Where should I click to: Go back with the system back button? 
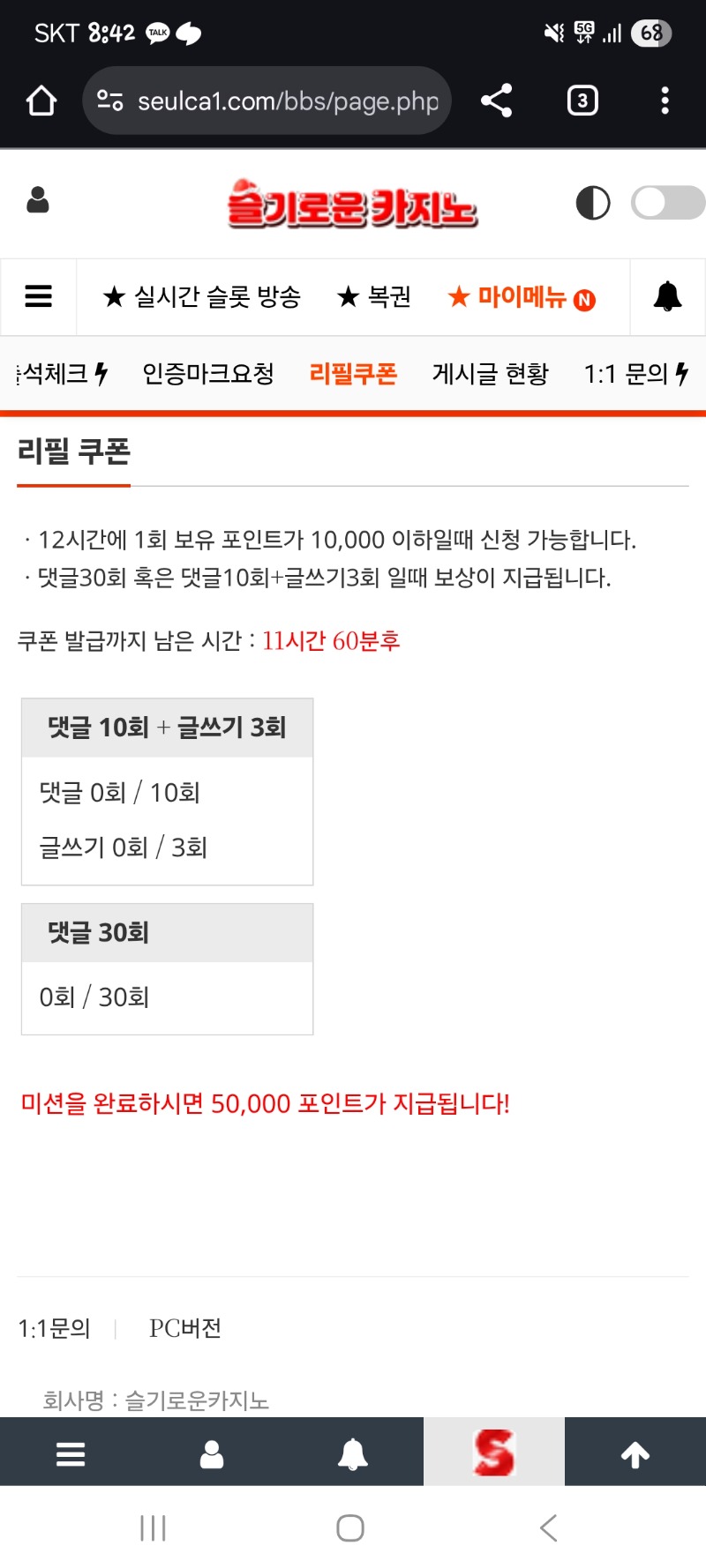[548, 1527]
